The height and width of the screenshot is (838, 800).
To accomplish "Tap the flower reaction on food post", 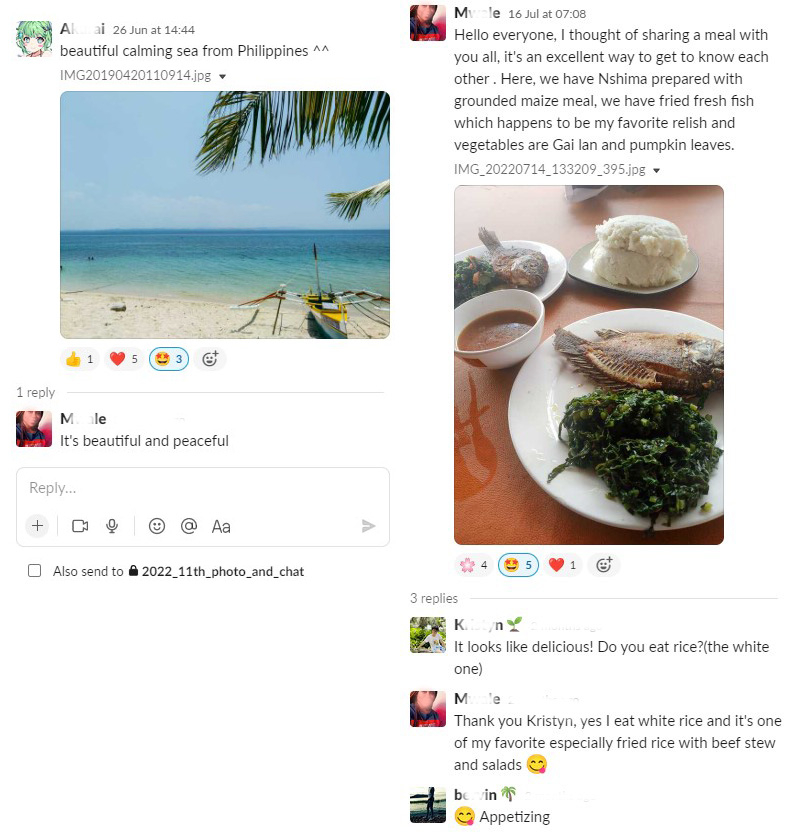I will click(x=473, y=565).
